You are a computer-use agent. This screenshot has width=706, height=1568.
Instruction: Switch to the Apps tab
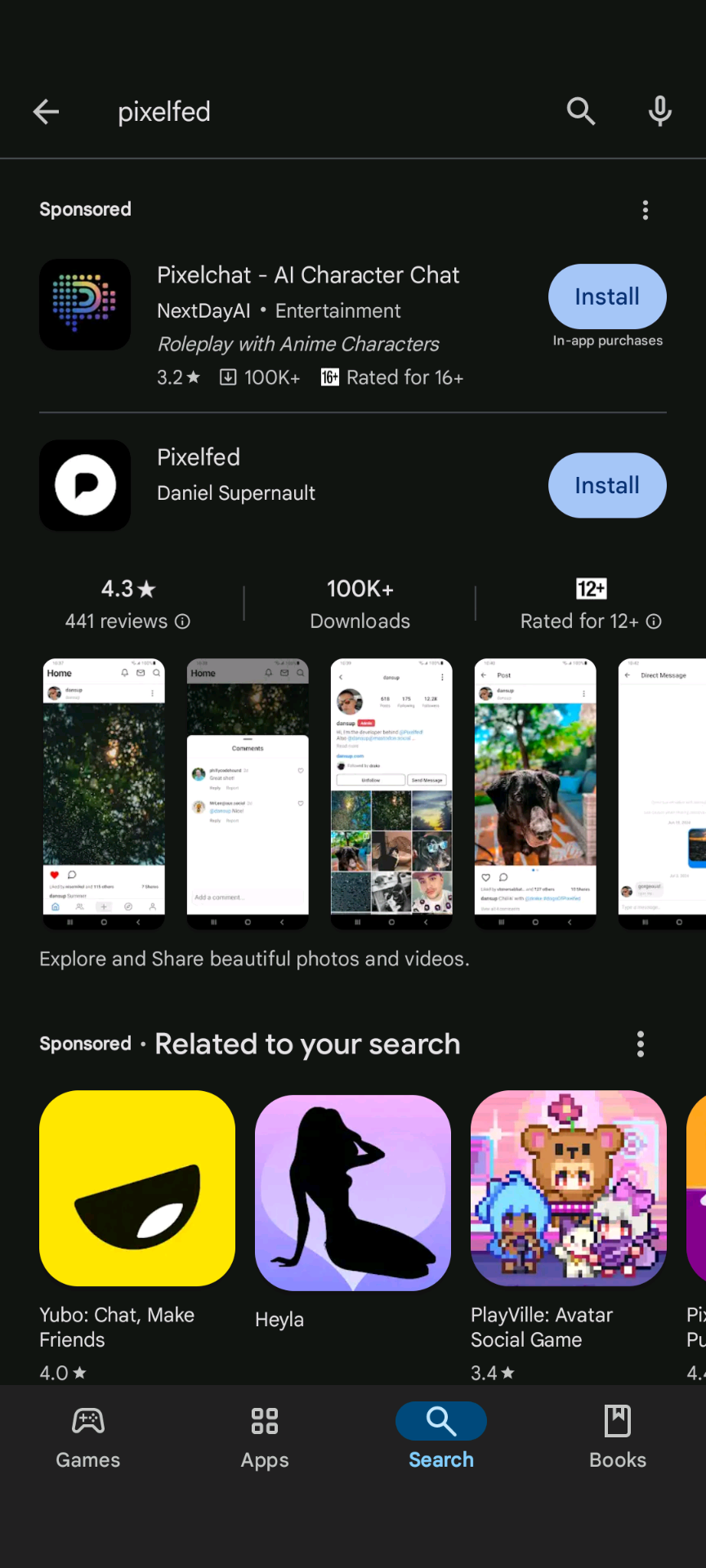pyautogui.click(x=265, y=1438)
